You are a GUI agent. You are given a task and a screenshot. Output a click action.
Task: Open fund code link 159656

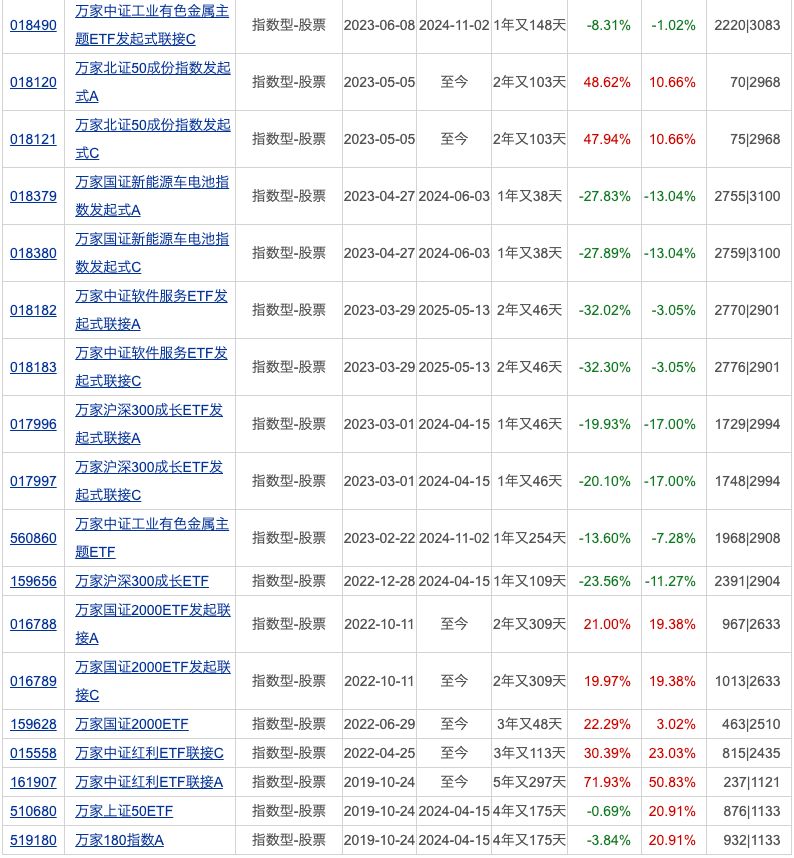(32, 581)
